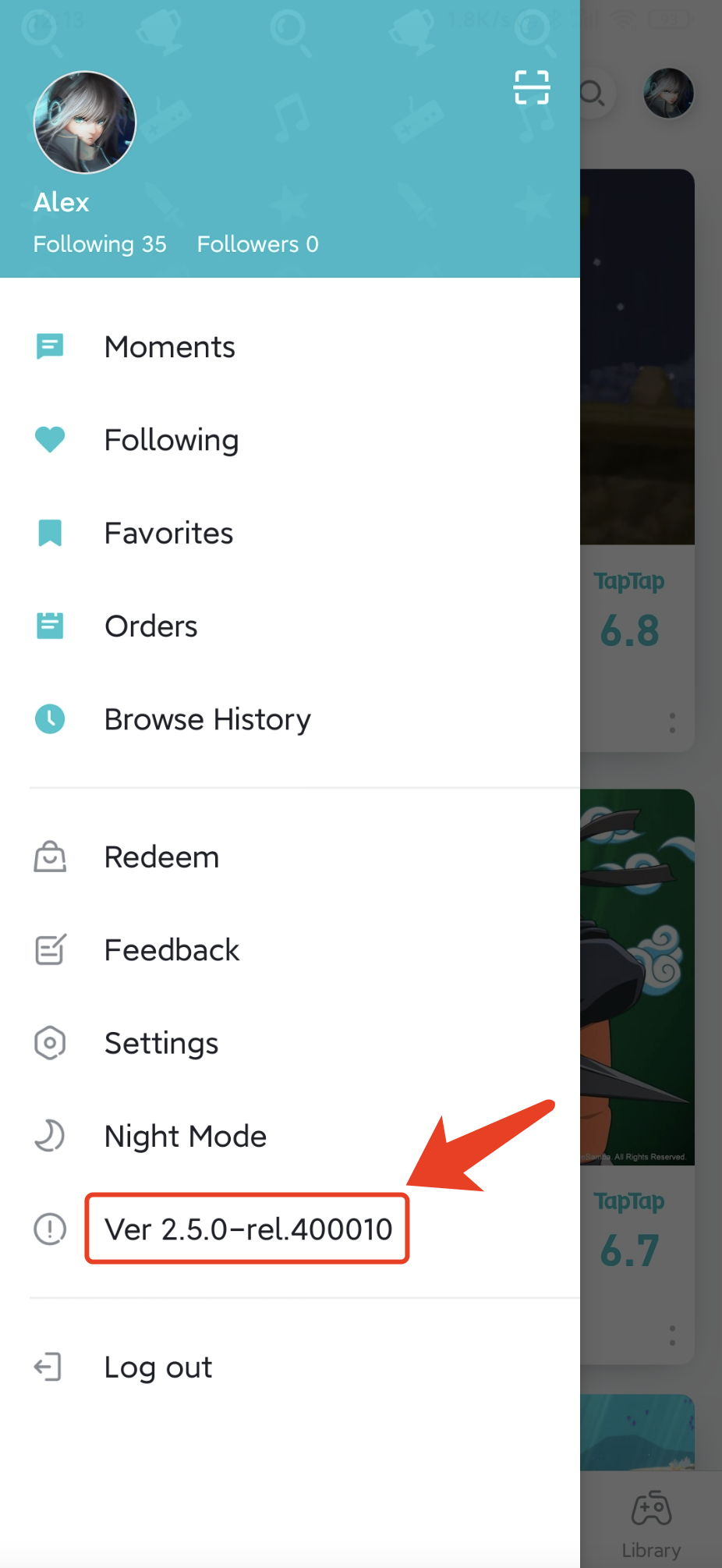This screenshot has width=722, height=1568.
Task: View Orders
Action: 150,626
